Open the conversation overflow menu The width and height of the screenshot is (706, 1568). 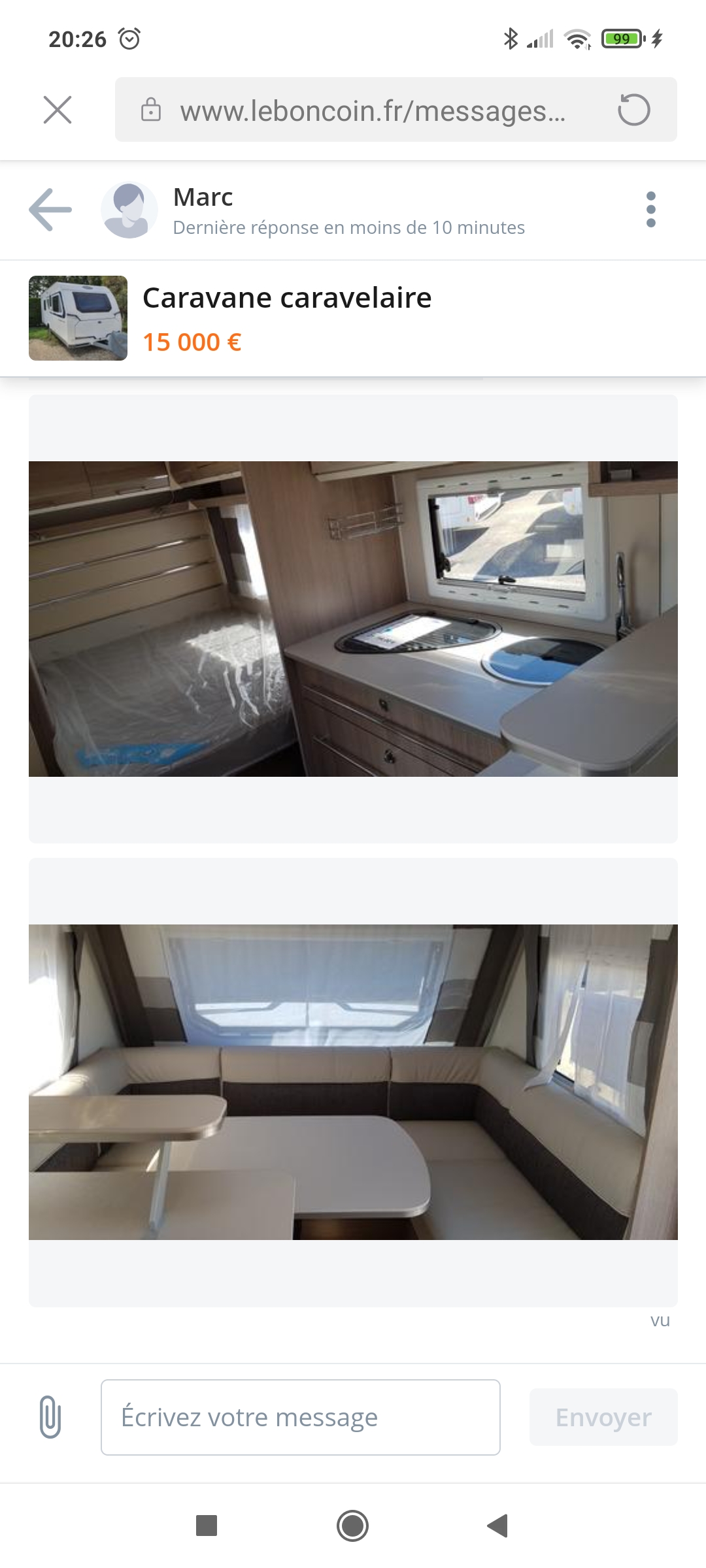(650, 210)
